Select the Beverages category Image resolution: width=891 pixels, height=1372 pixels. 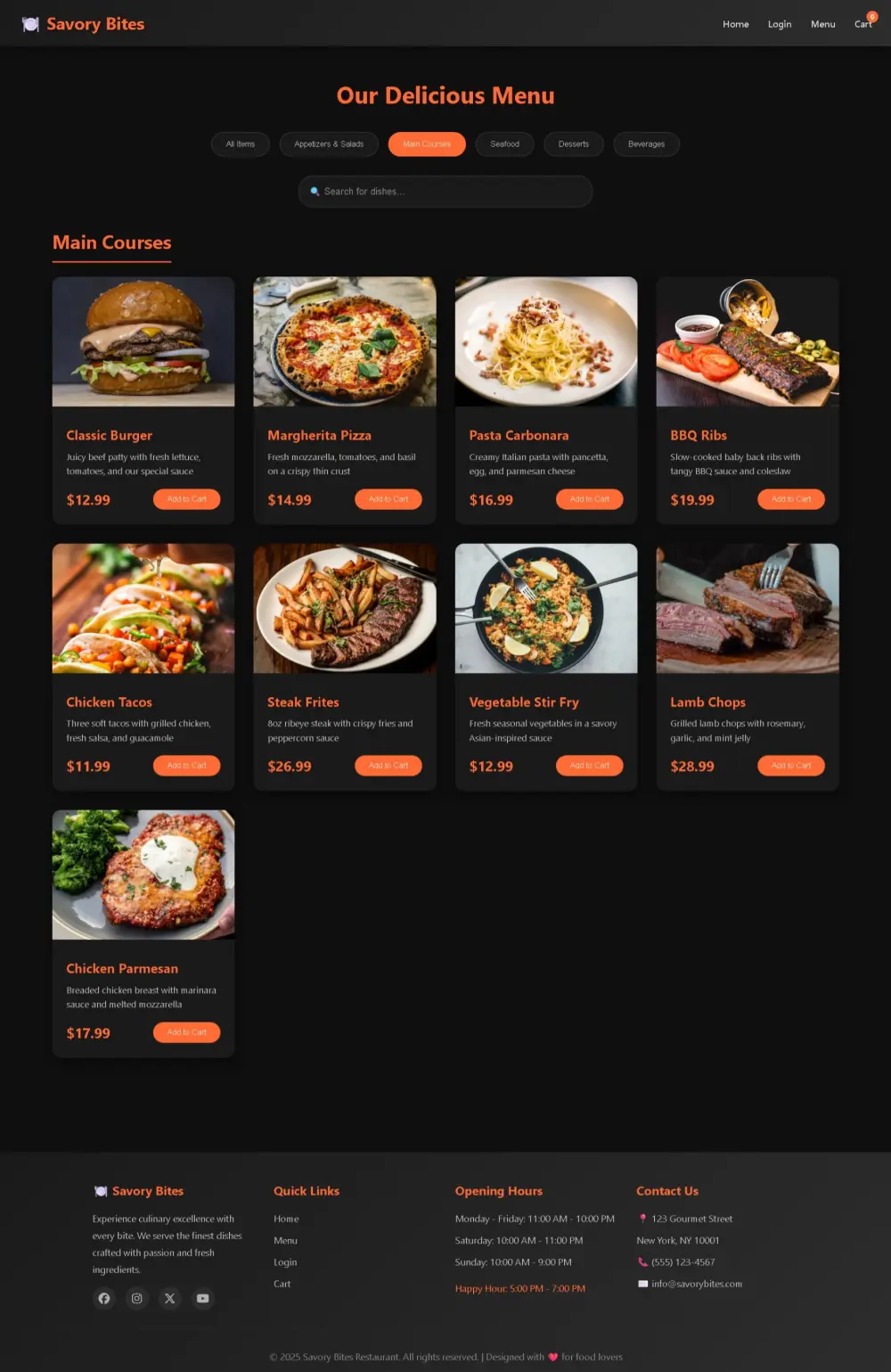[x=646, y=144]
